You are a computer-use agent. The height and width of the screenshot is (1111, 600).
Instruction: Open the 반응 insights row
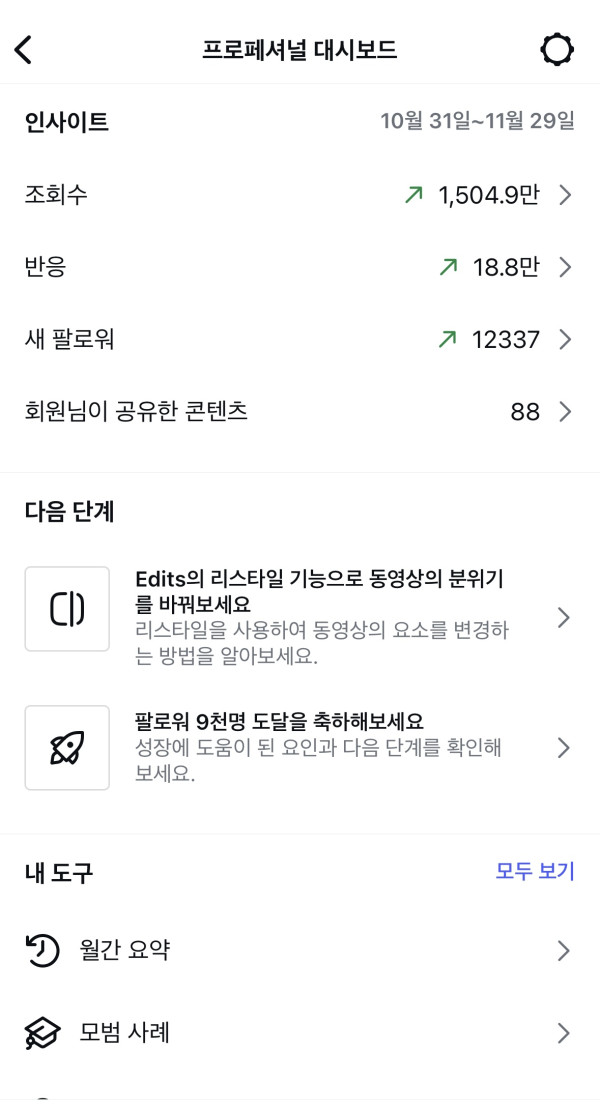click(x=300, y=267)
